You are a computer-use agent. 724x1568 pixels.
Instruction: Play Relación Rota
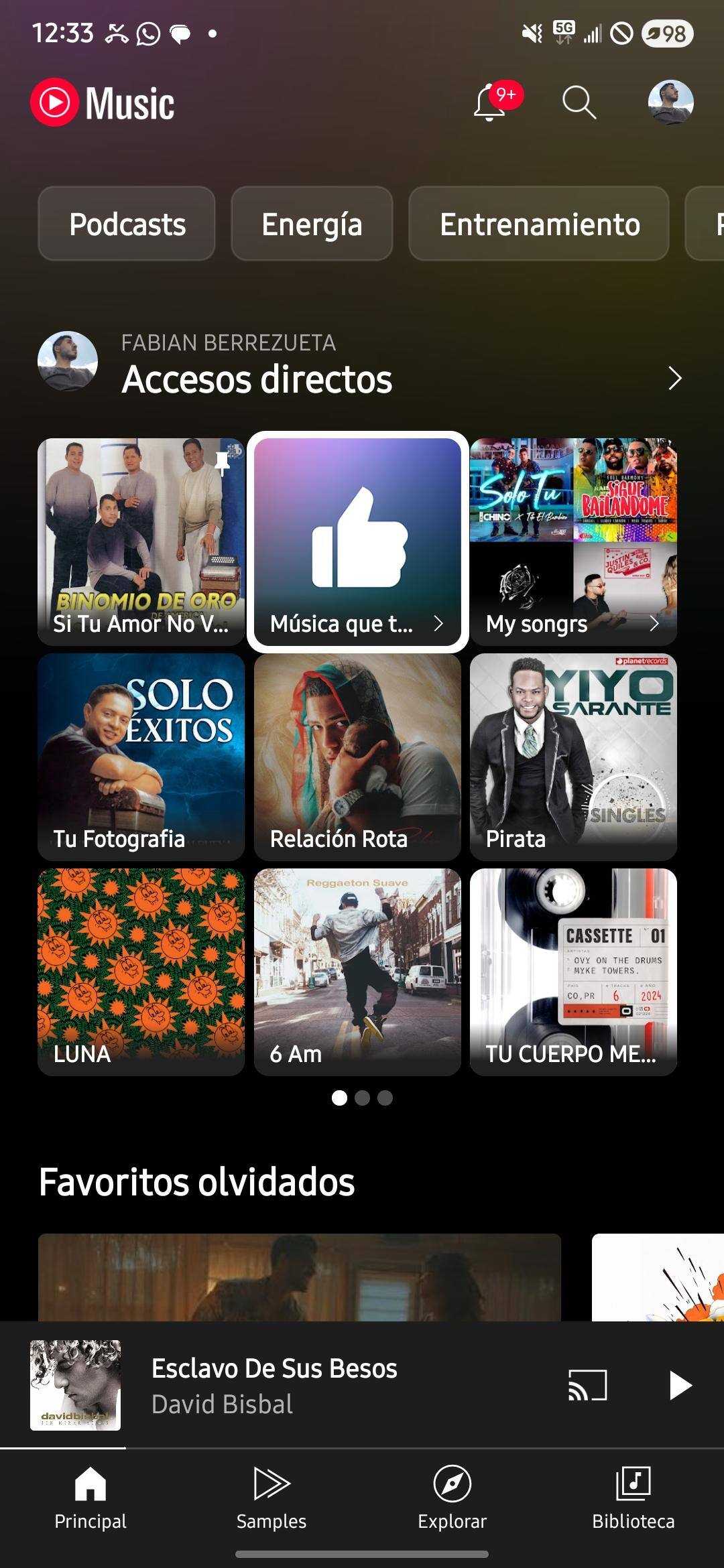[357, 757]
